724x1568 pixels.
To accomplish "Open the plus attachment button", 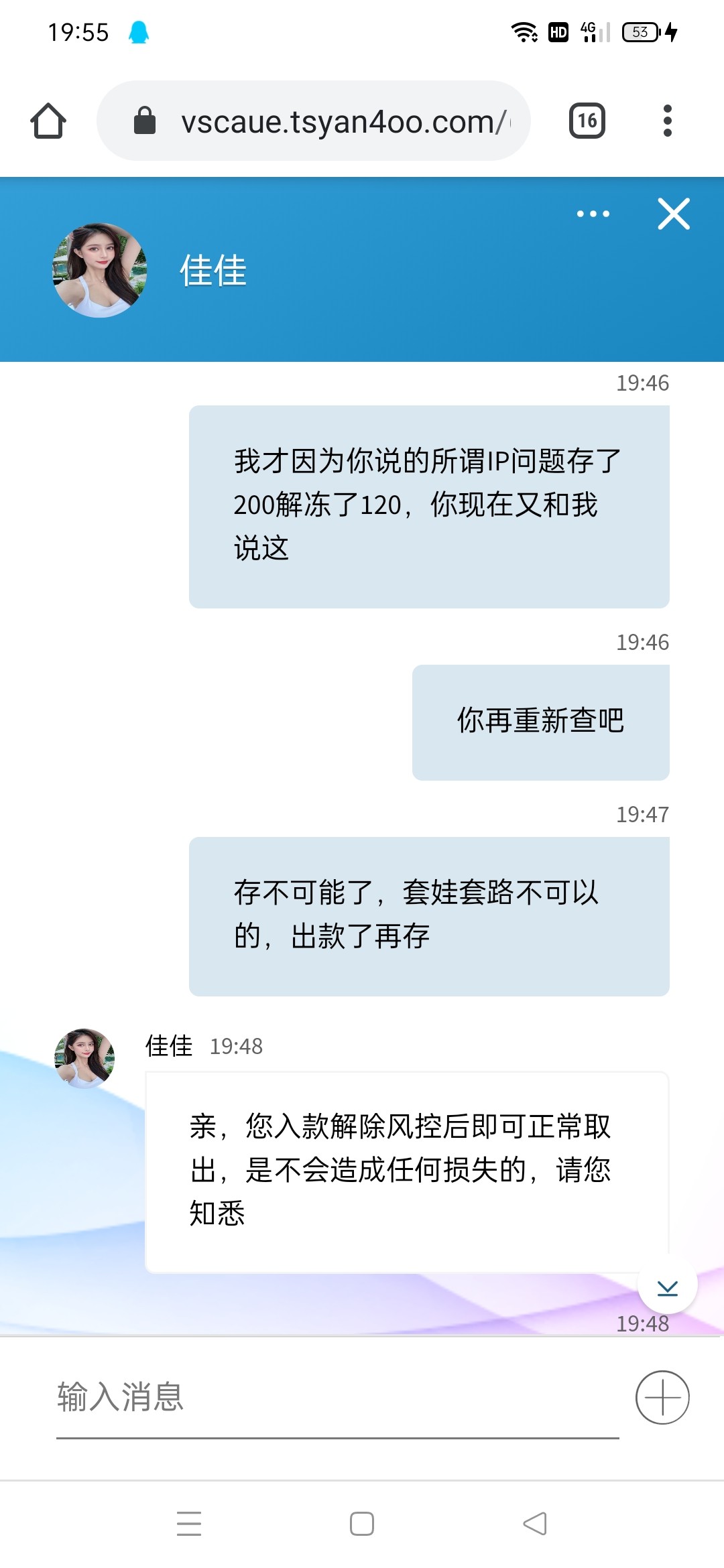I will [662, 1397].
